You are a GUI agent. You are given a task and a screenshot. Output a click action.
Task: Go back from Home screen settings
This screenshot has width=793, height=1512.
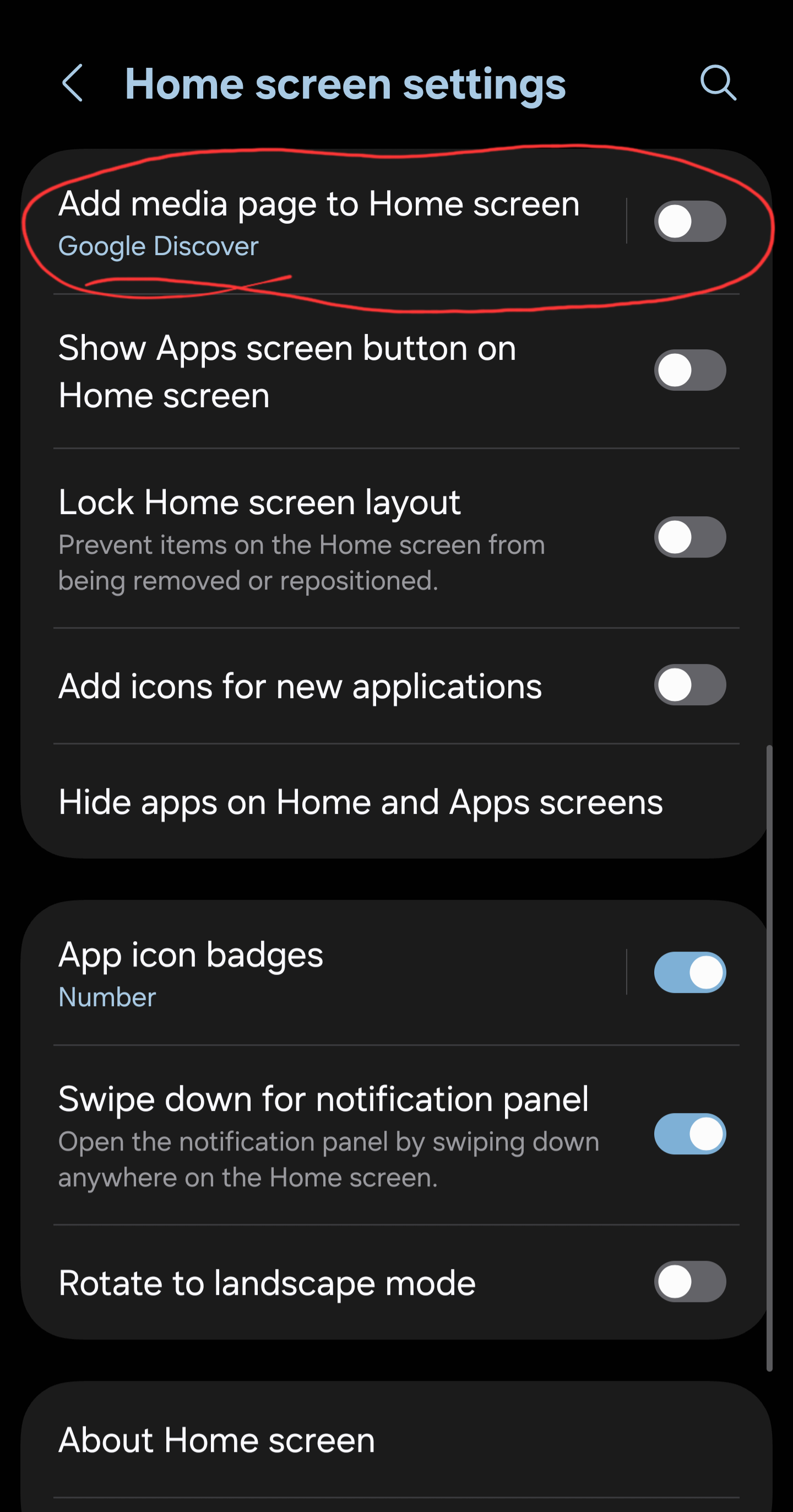click(73, 83)
